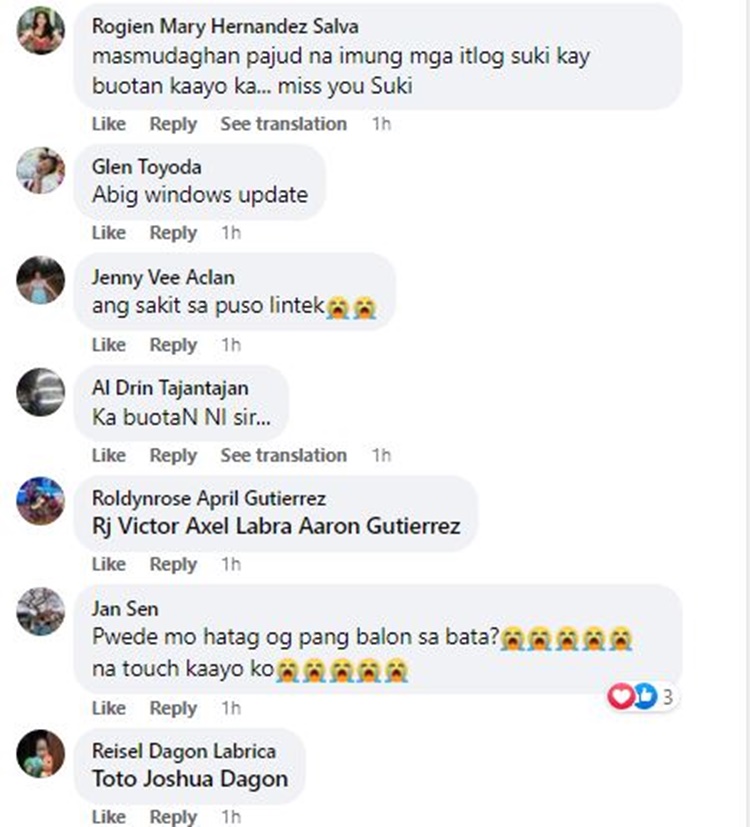Image resolution: width=750 pixels, height=827 pixels.
Task: Reply to Jan Sen's comment
Action: pyautogui.click(x=173, y=708)
